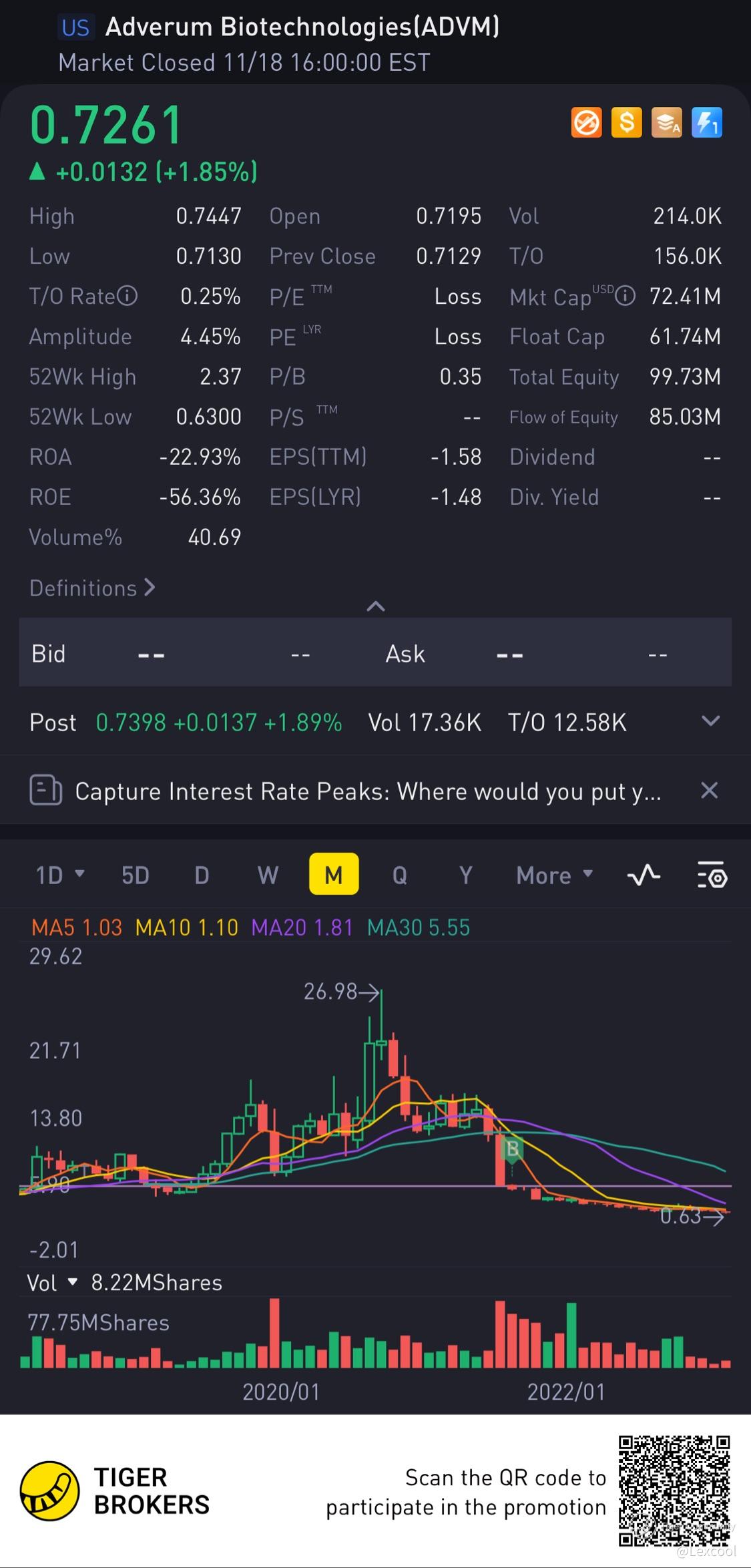Open the 1D chart dropdown
The width and height of the screenshot is (751, 1568).
pos(59,875)
